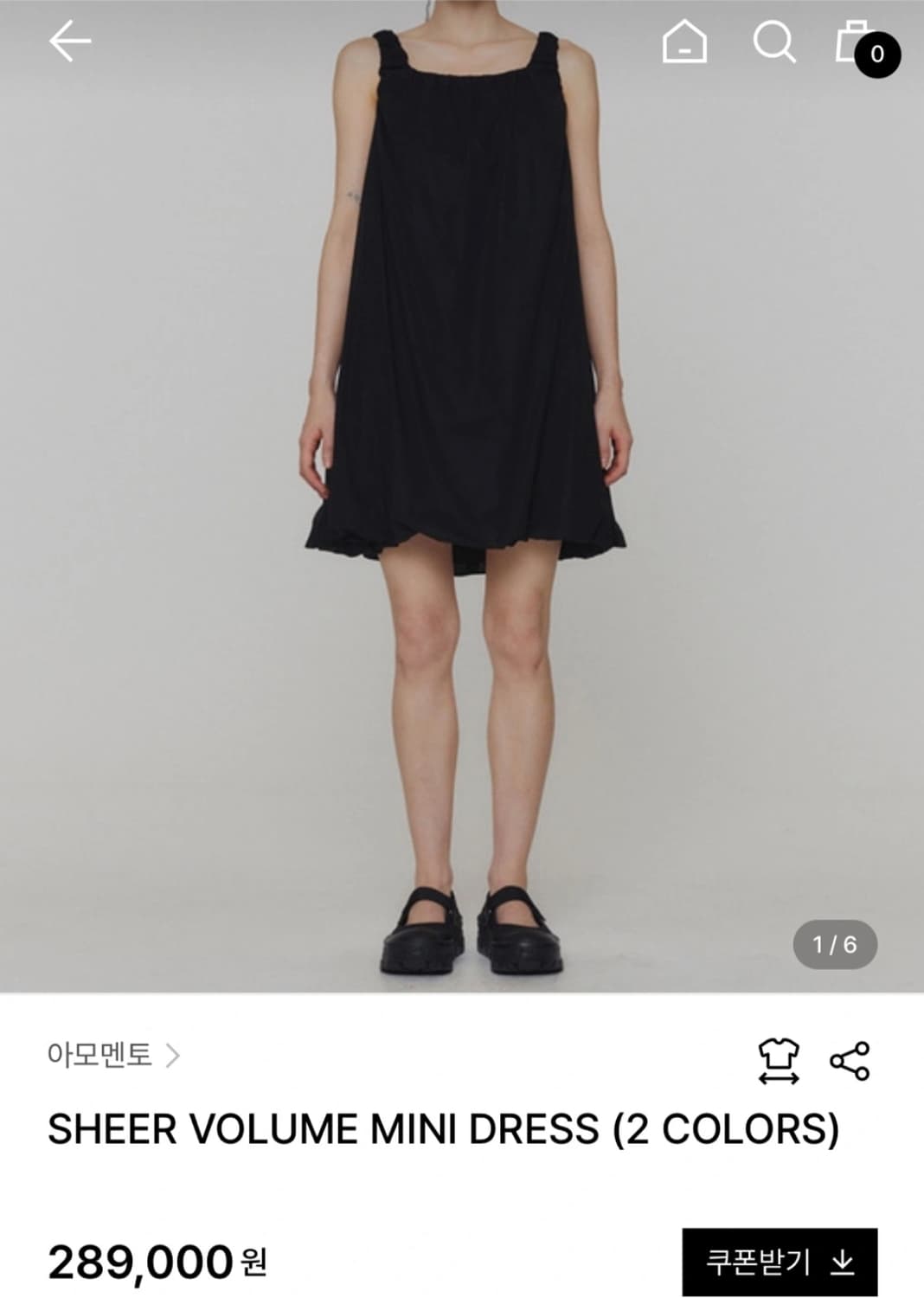924x1298 pixels.
Task: Open the shopping bag cart
Action: tap(865, 44)
